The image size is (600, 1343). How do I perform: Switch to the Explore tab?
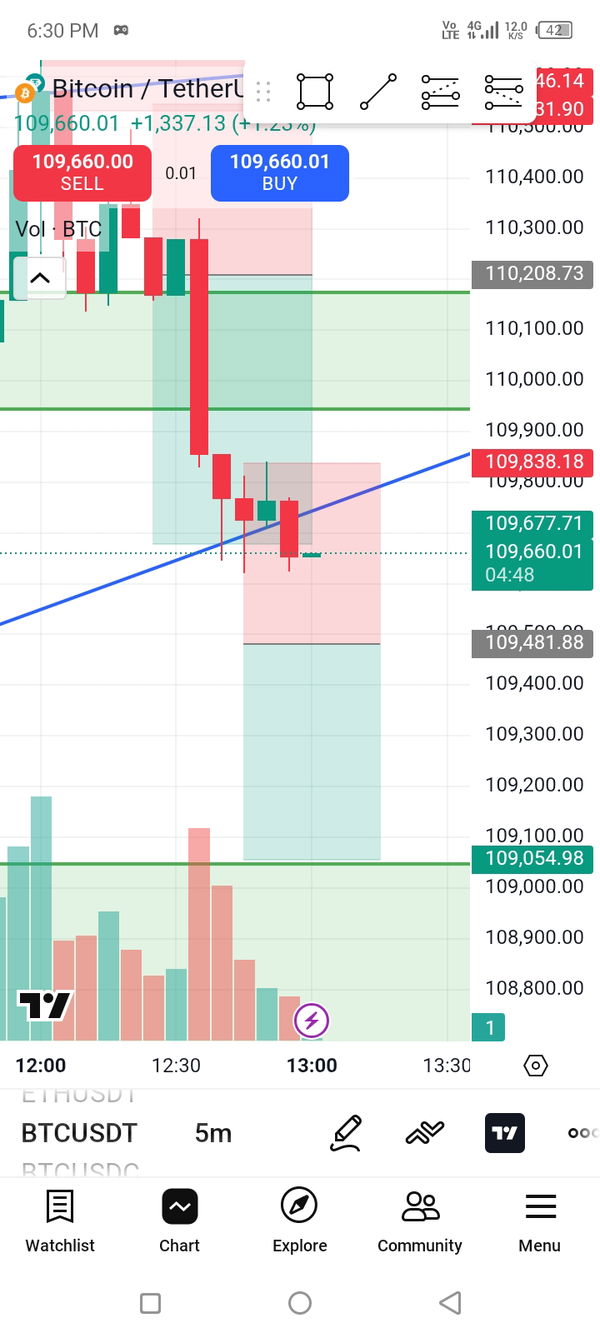[299, 1221]
